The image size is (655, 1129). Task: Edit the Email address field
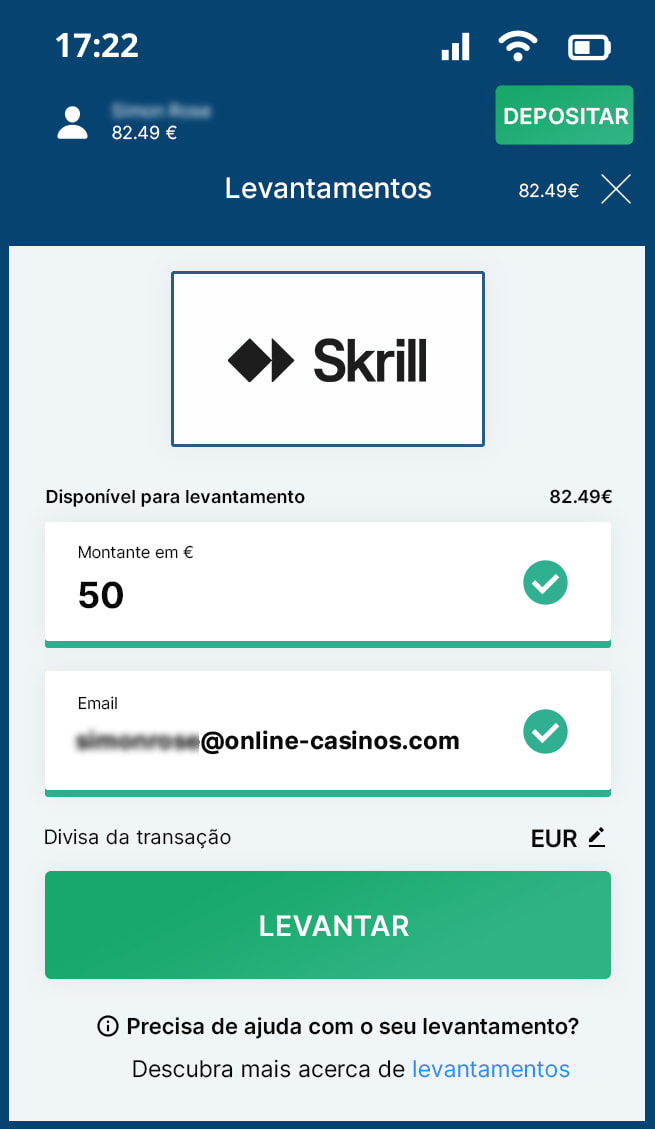(290, 741)
